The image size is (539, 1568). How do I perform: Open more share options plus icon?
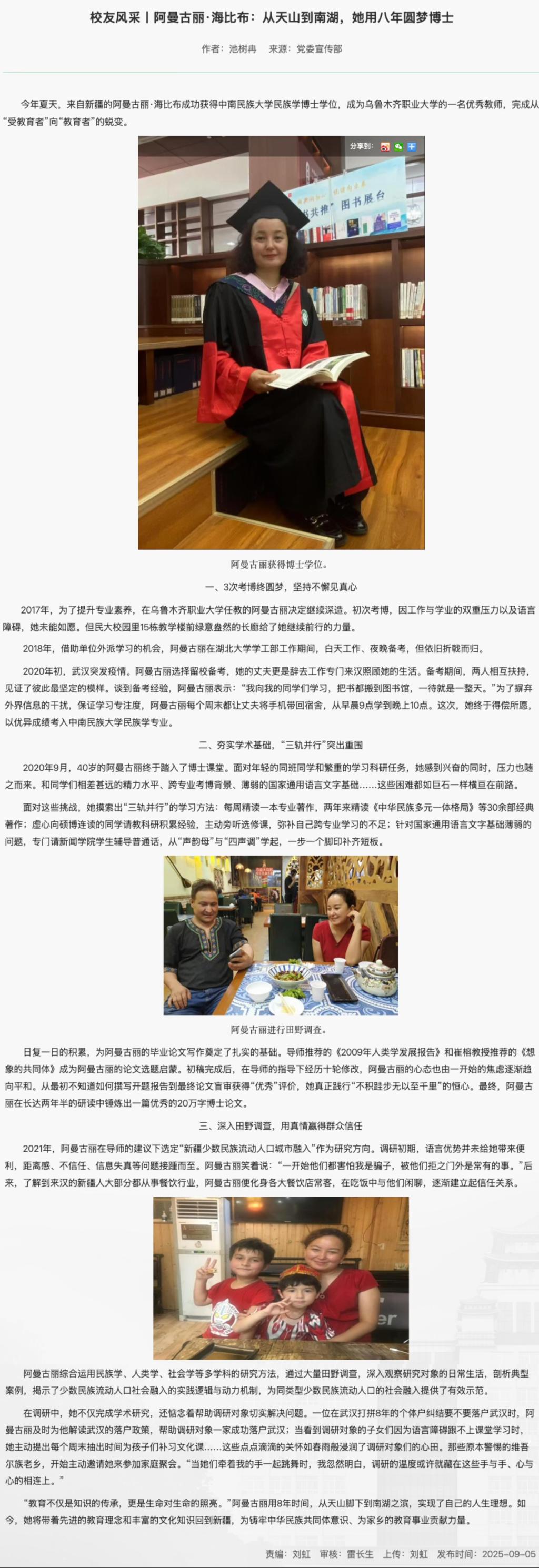(412, 147)
